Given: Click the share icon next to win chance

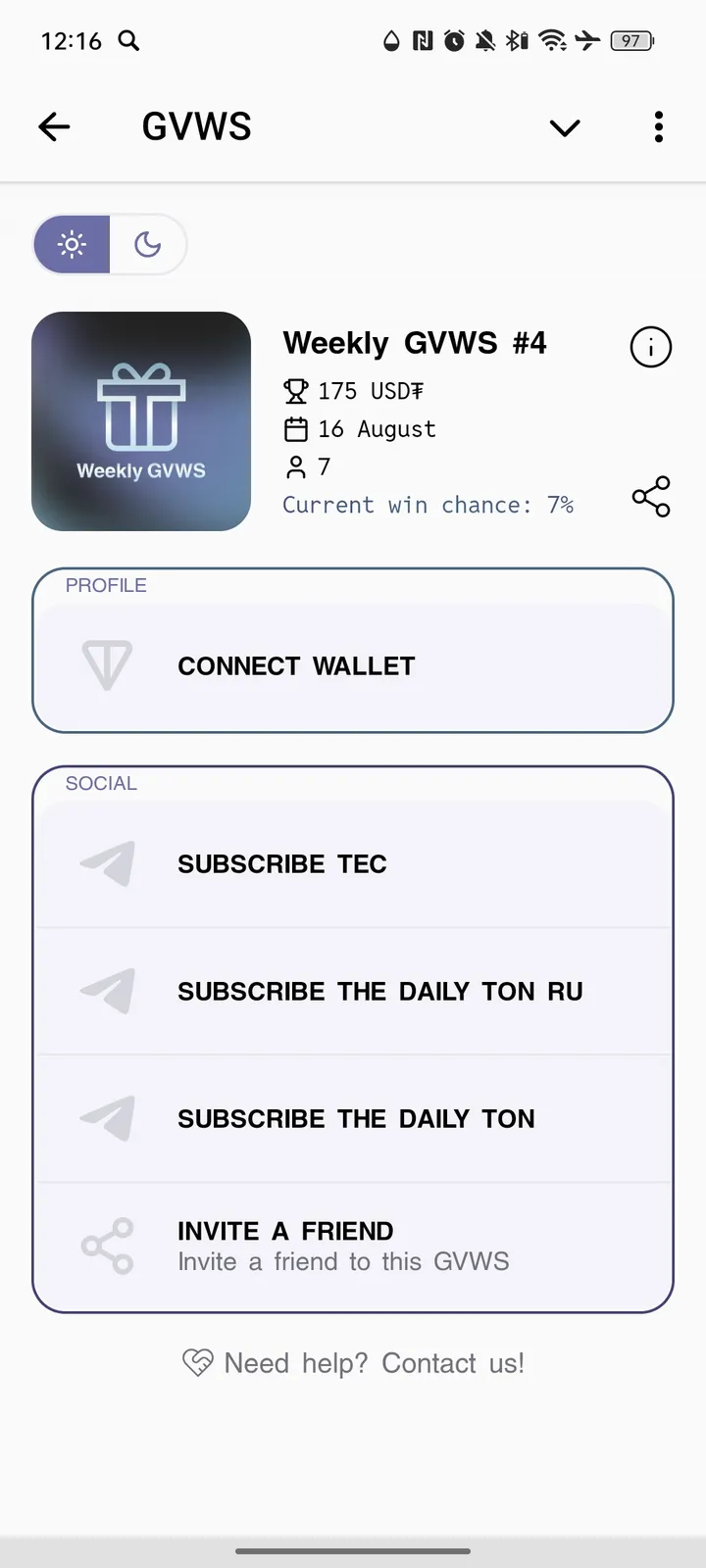Looking at the screenshot, I should (x=650, y=497).
